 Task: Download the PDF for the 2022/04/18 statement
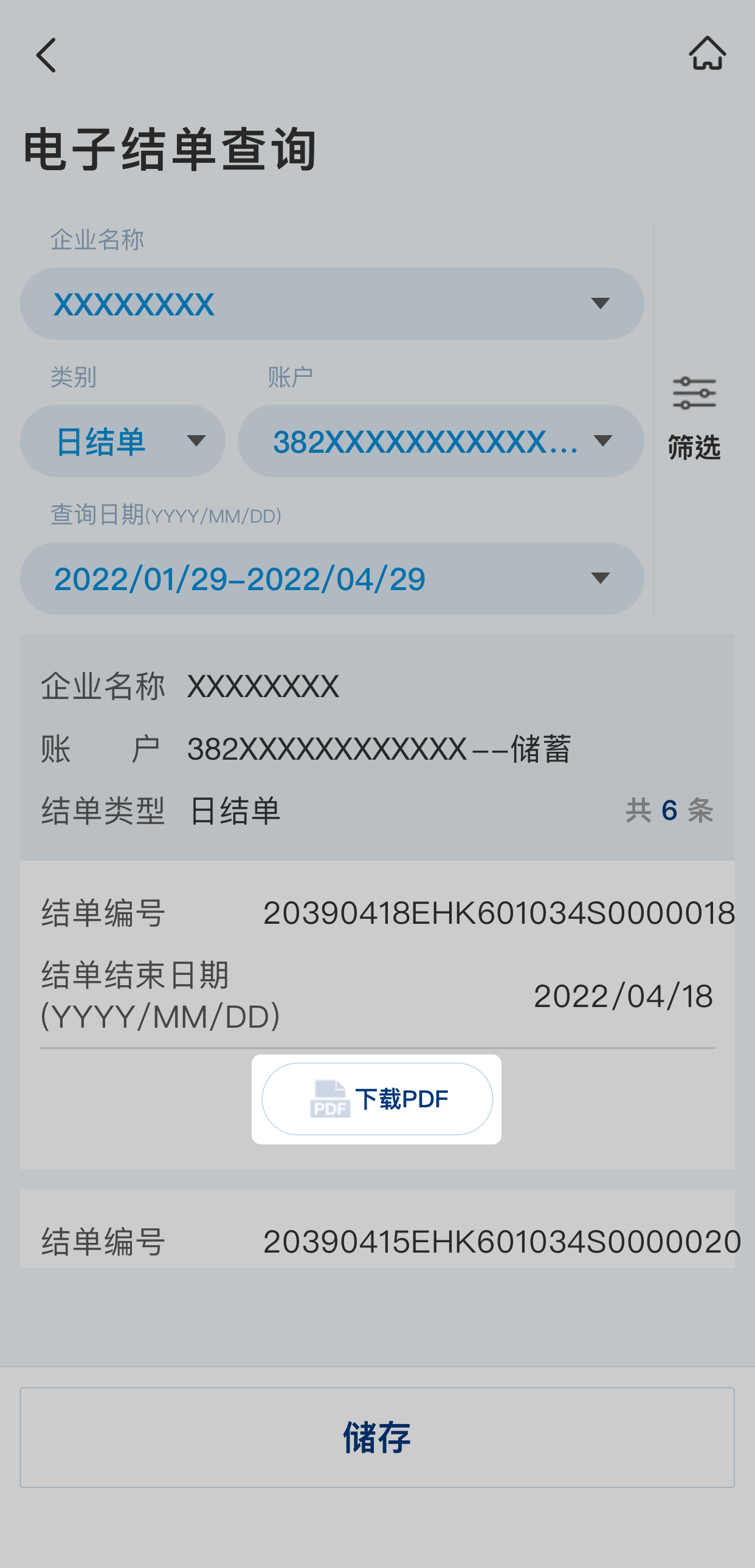377,1099
